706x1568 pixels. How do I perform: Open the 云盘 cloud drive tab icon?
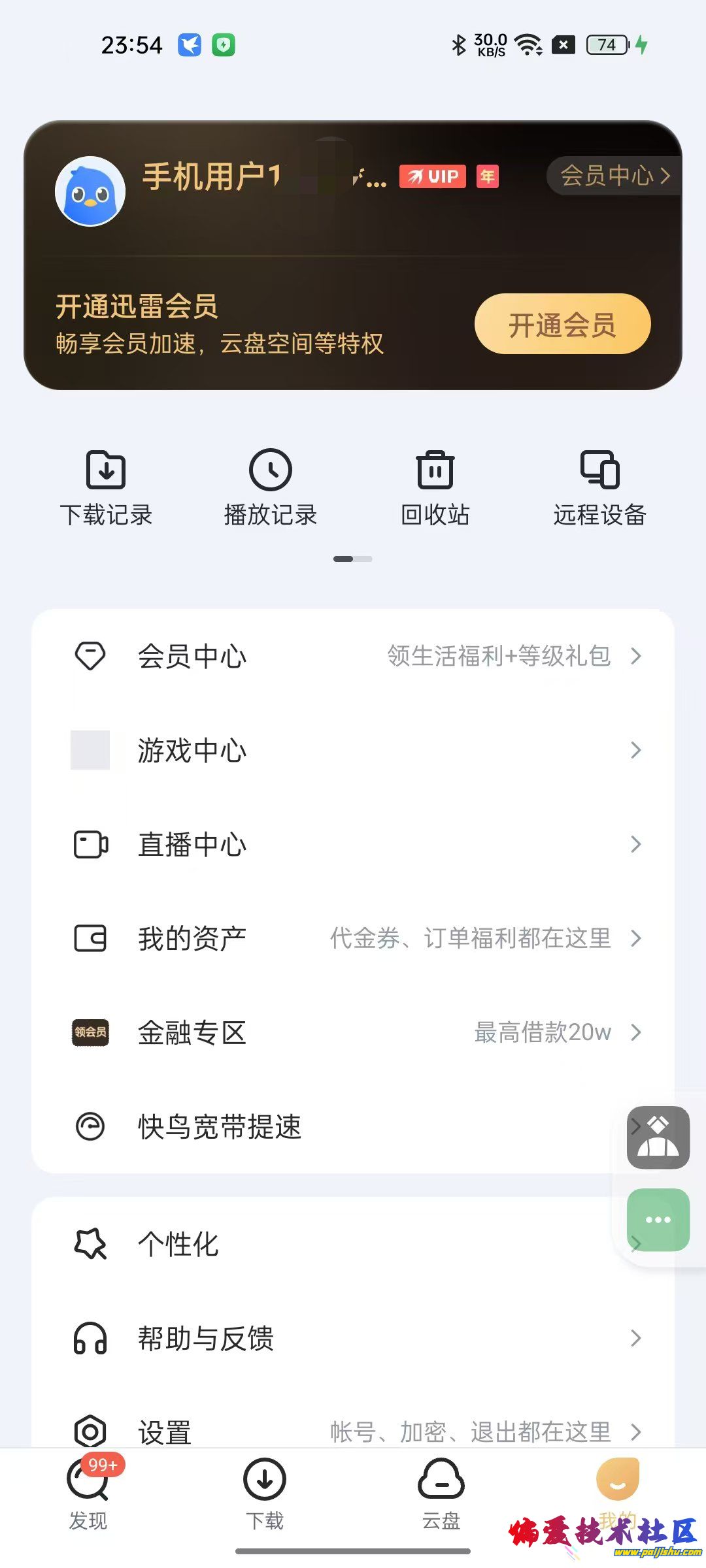(439, 1492)
